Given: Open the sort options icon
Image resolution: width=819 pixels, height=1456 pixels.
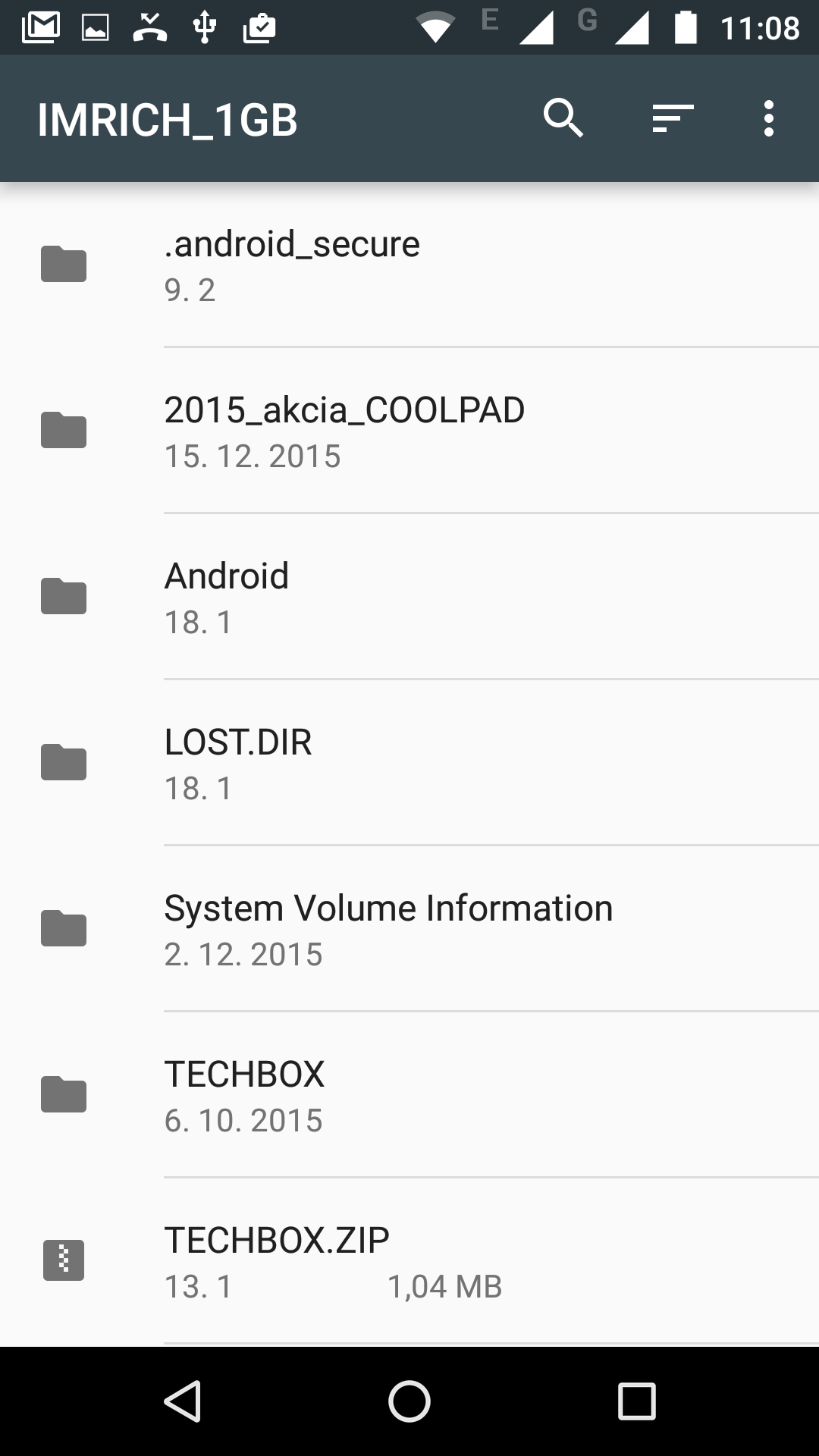Looking at the screenshot, I should (673, 119).
